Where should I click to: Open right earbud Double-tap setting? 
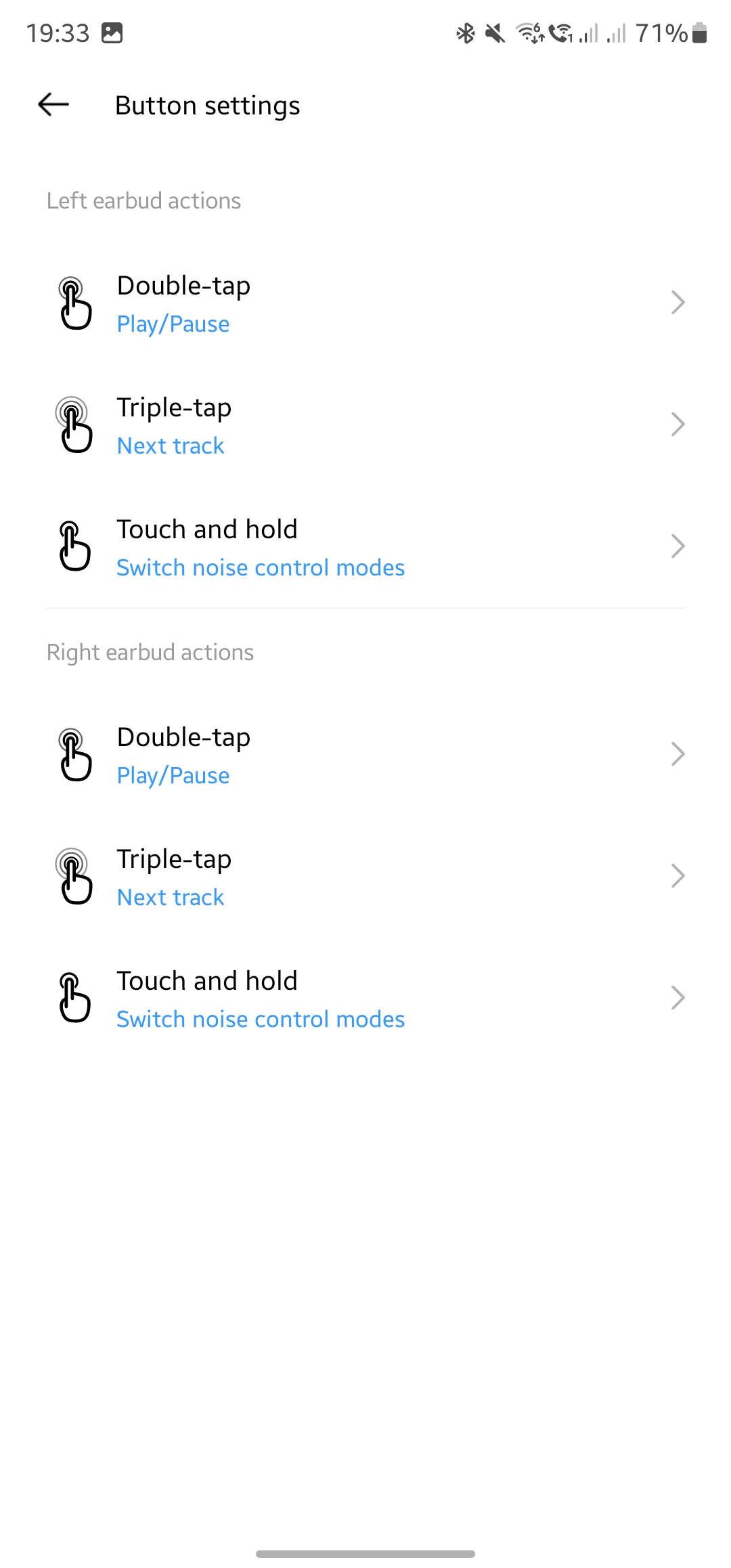365,755
